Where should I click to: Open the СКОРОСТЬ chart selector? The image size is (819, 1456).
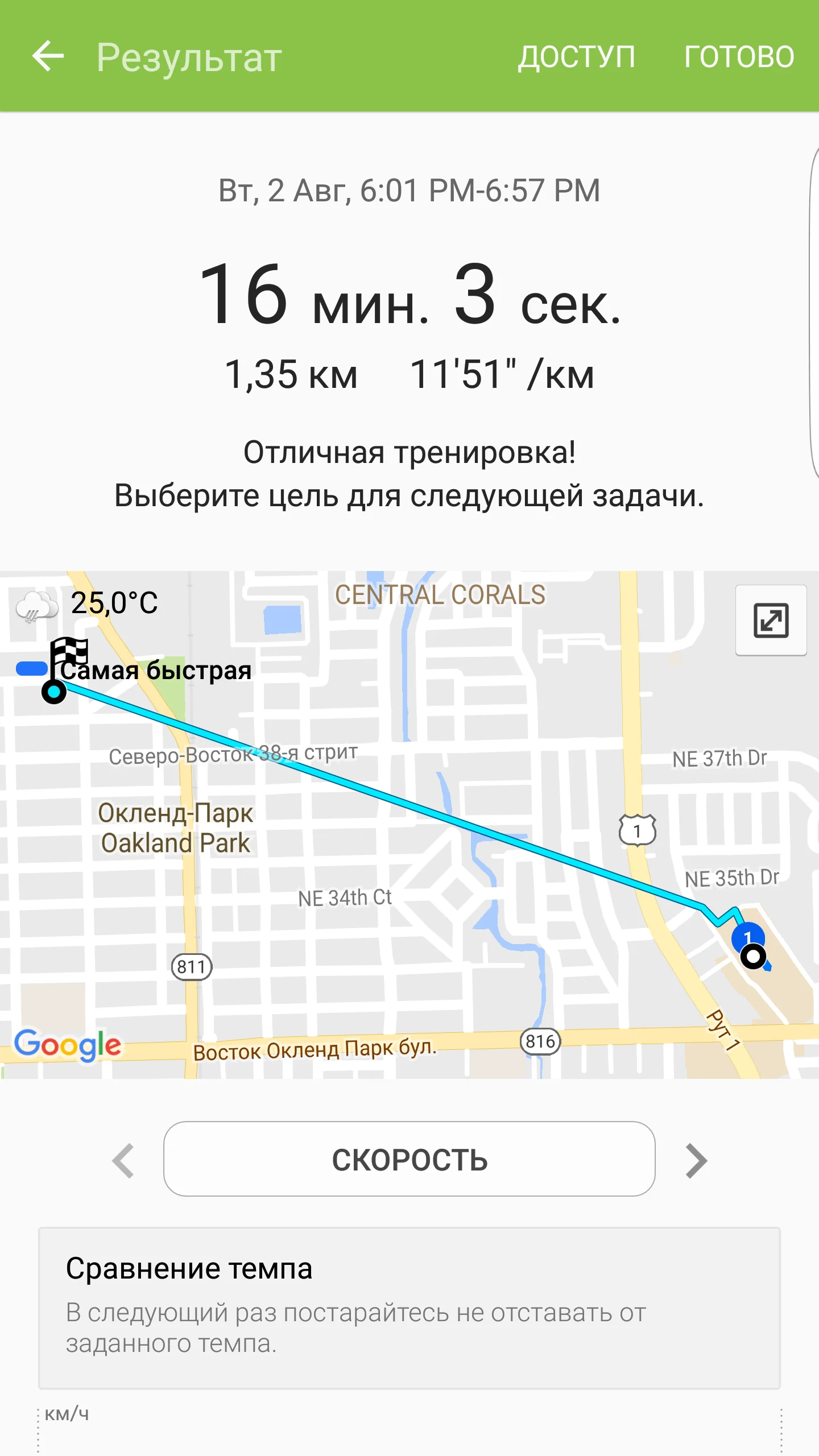409,1159
